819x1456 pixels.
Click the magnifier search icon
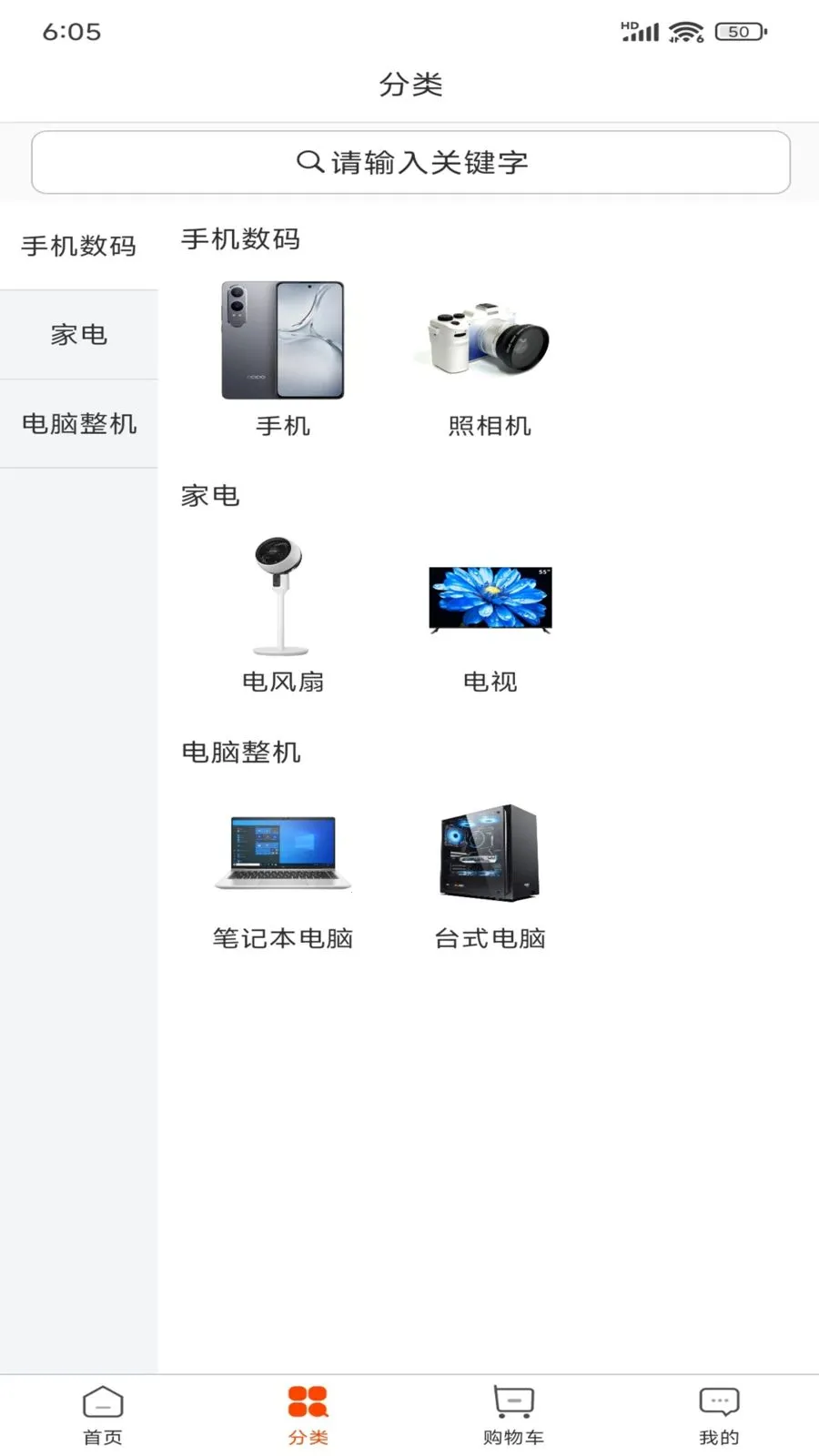[308, 162]
